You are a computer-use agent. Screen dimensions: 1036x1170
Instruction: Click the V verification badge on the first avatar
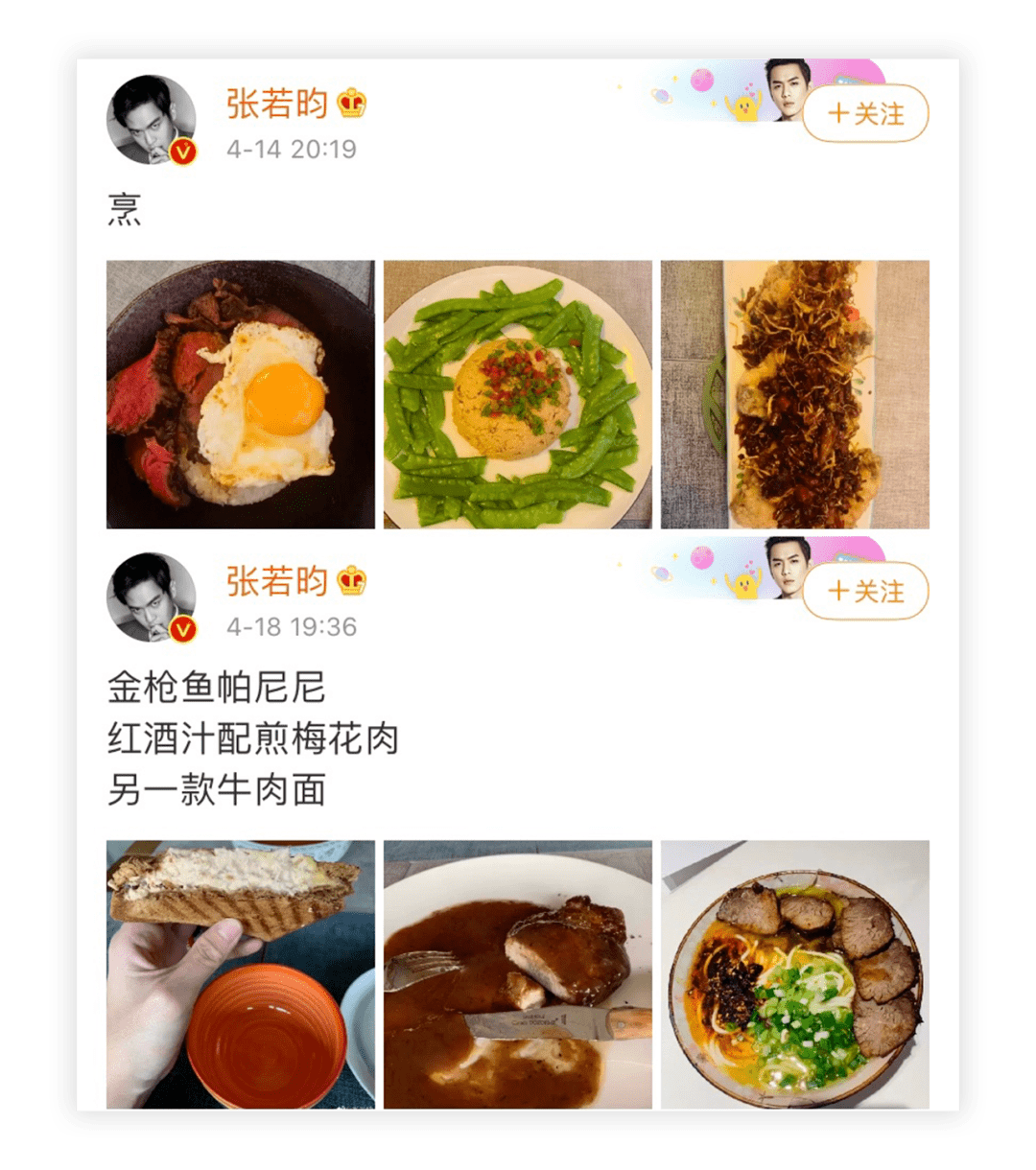click(x=183, y=149)
